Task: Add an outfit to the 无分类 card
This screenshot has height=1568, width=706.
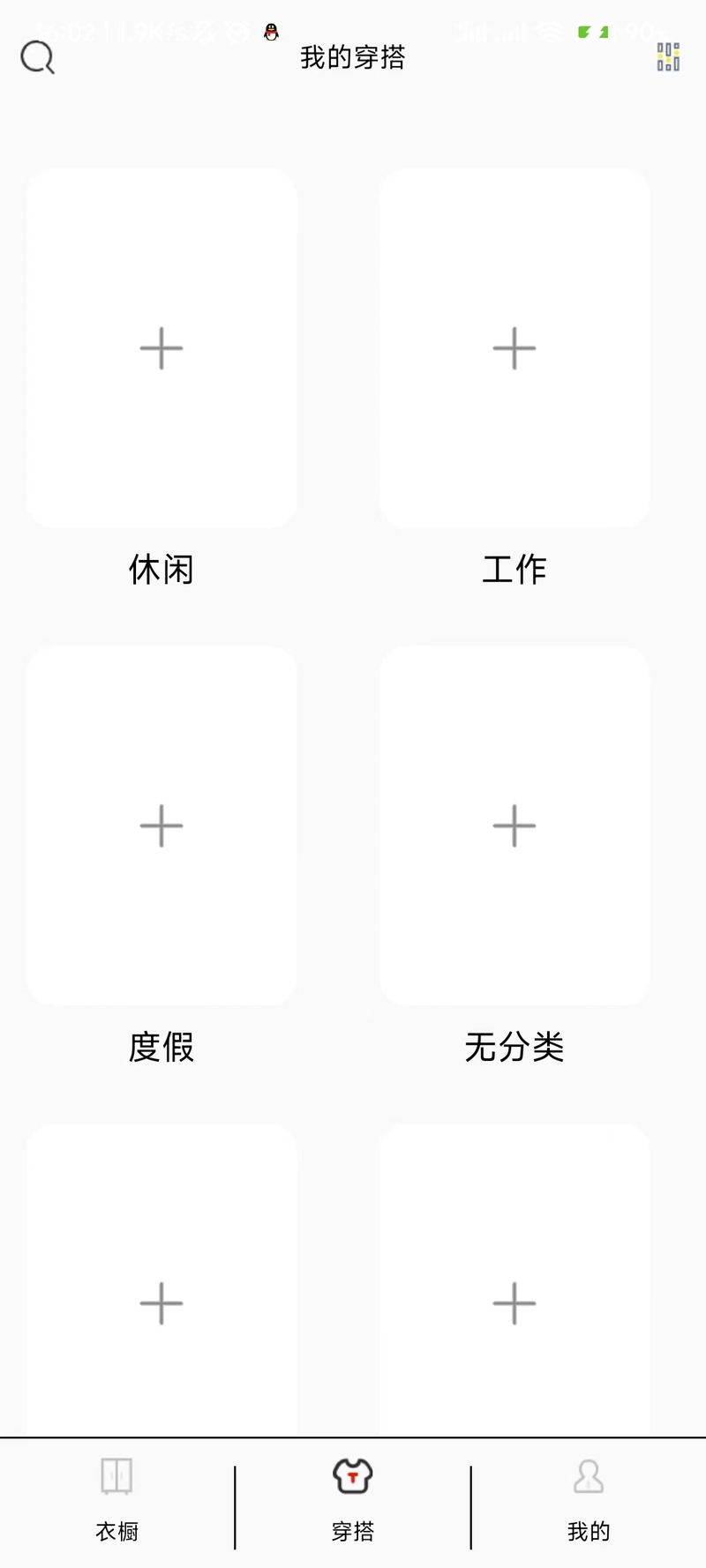Action: click(514, 825)
